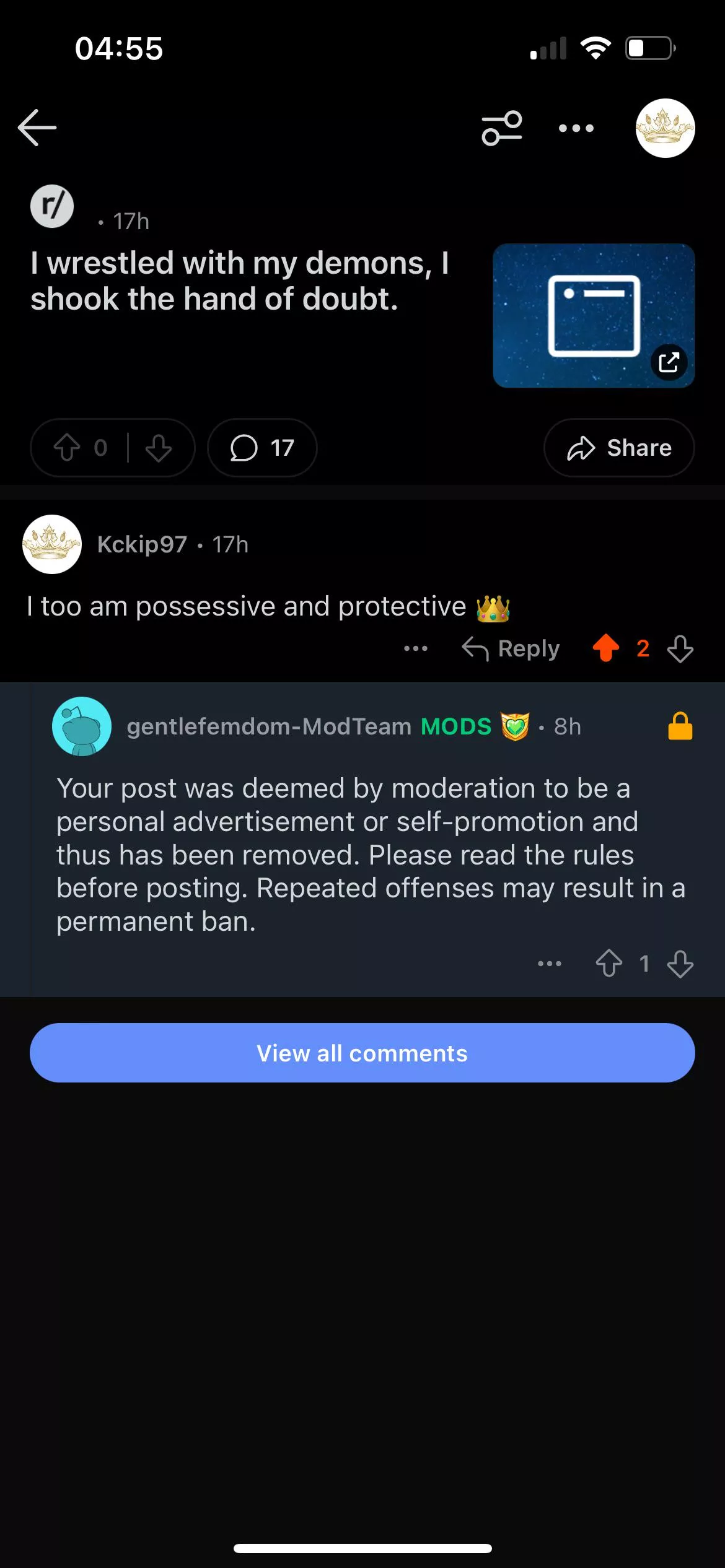Image resolution: width=725 pixels, height=1568 pixels.
Task: Upvote the ModTeam removal comment
Action: tap(609, 964)
